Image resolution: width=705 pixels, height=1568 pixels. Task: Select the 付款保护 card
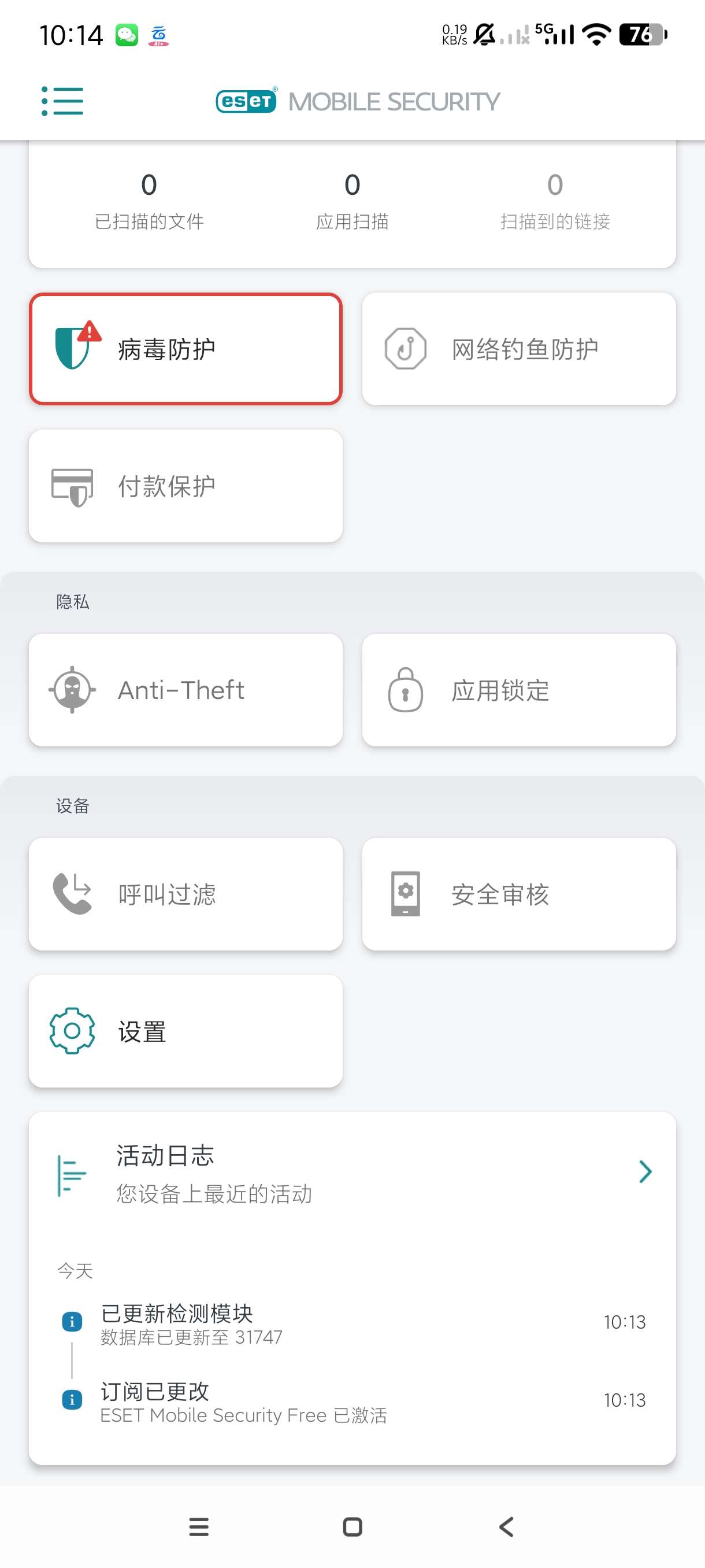click(185, 486)
